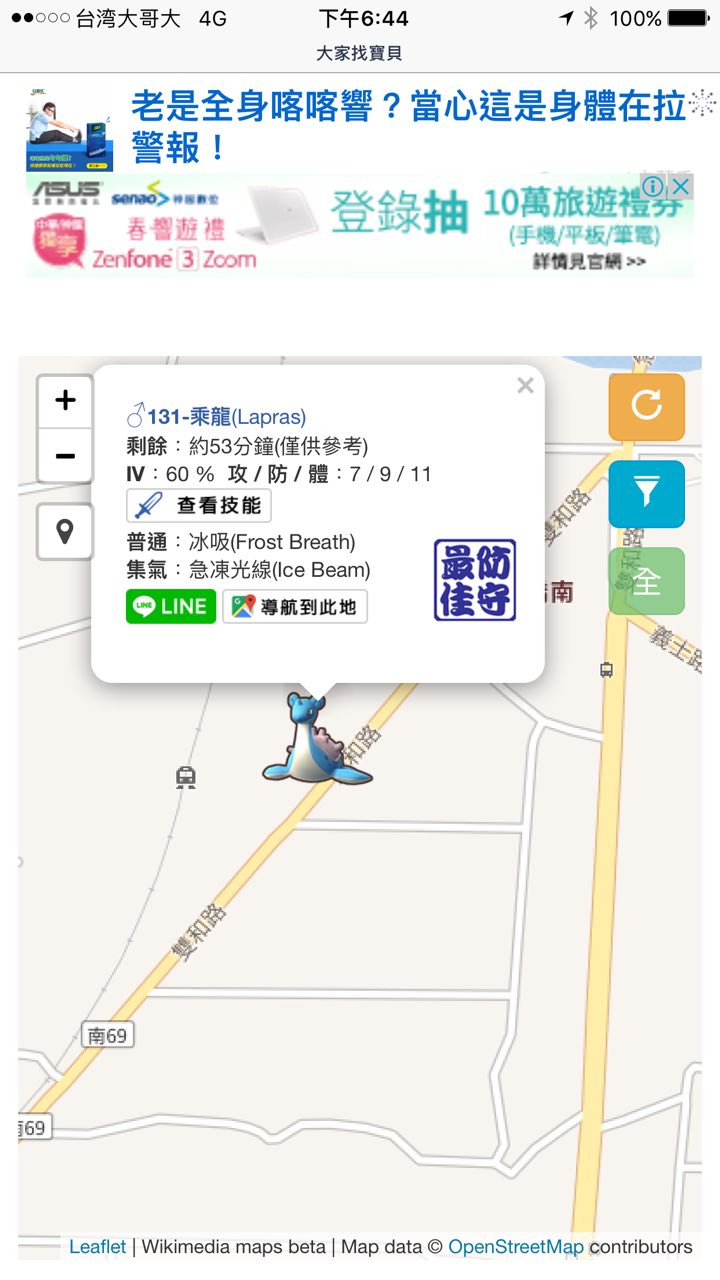
Task: Refresh the map with orange reload button
Action: [x=646, y=406]
